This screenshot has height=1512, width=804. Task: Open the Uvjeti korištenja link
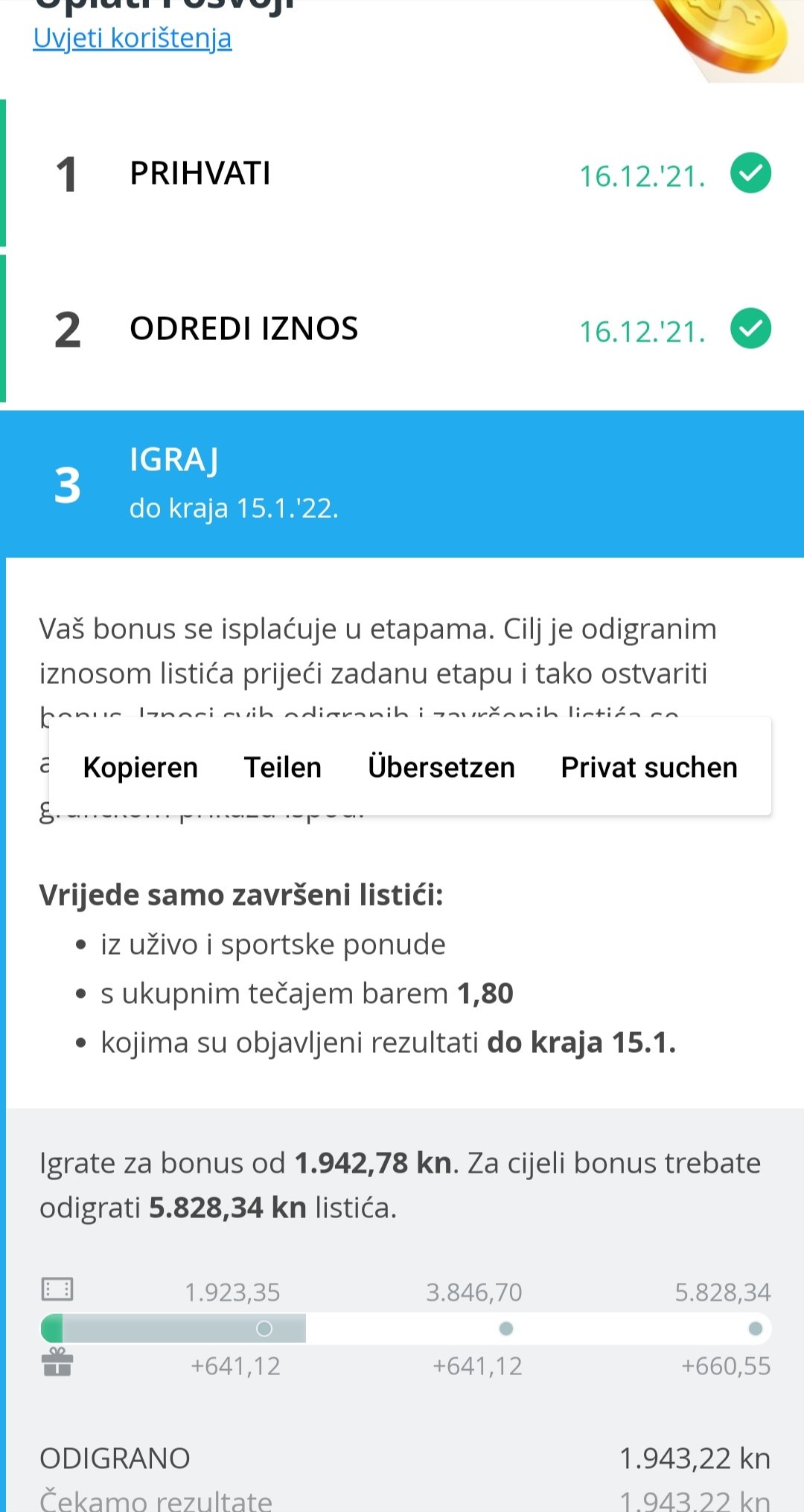click(133, 38)
